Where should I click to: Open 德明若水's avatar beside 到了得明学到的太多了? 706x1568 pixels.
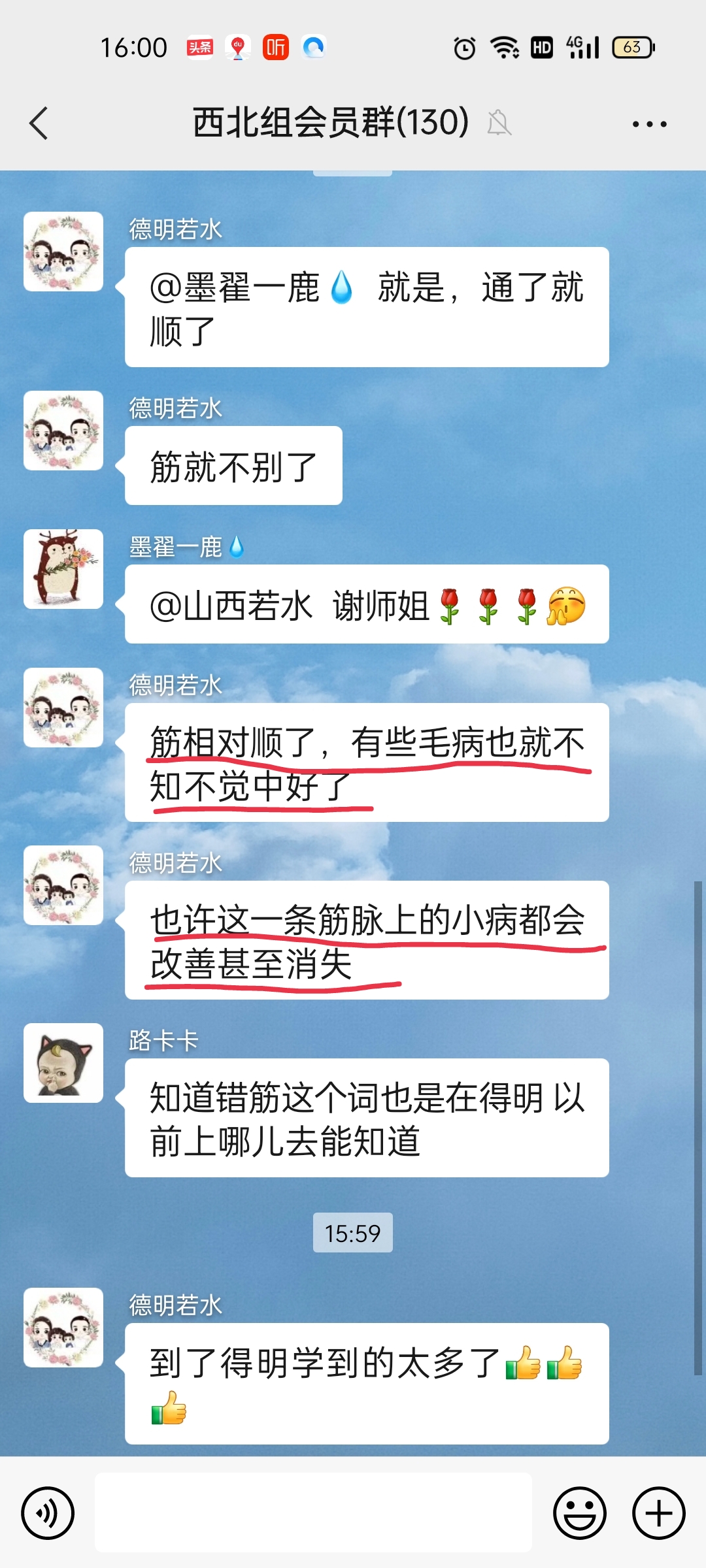pyautogui.click(x=63, y=1328)
